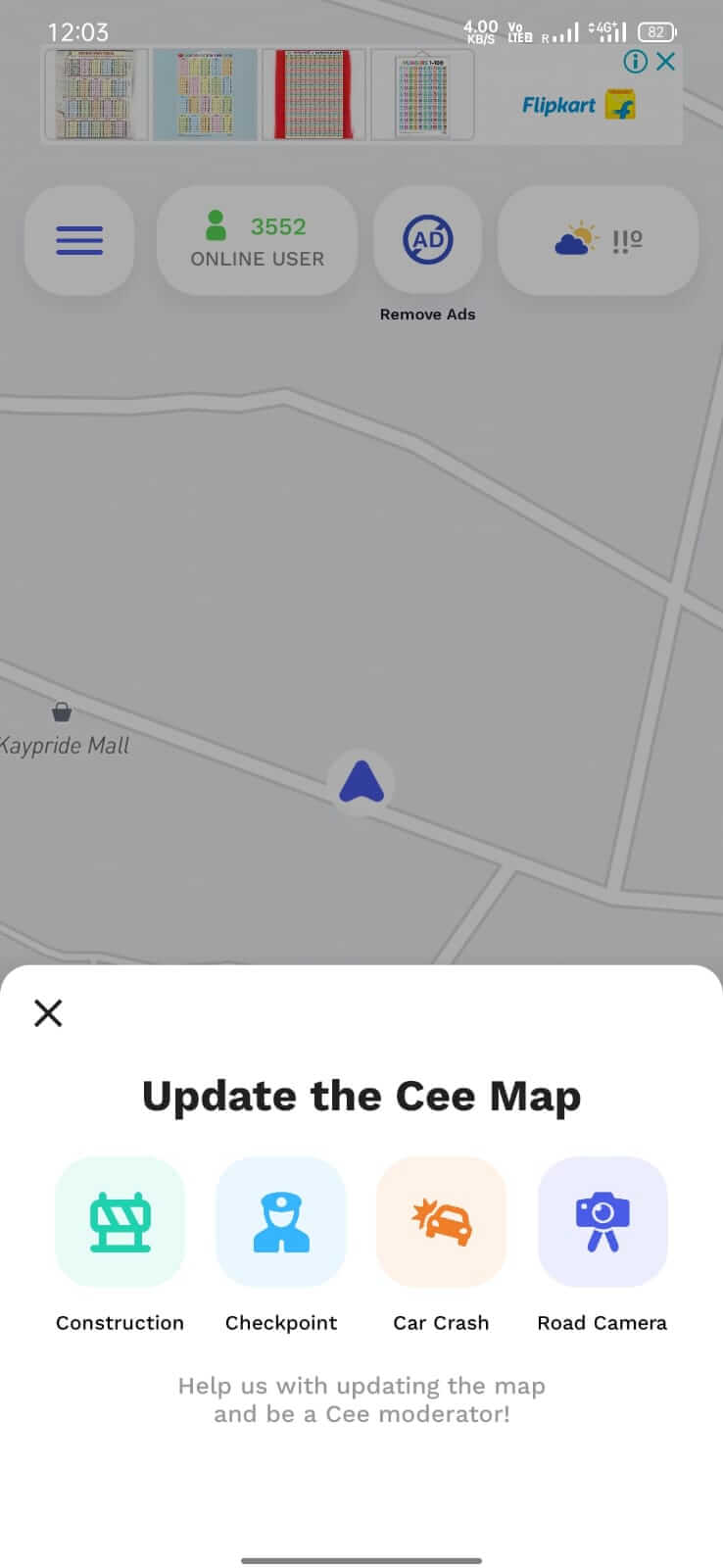Tap the Flipkart logo in the ad
The width and height of the screenshot is (723, 1568).
tap(583, 104)
